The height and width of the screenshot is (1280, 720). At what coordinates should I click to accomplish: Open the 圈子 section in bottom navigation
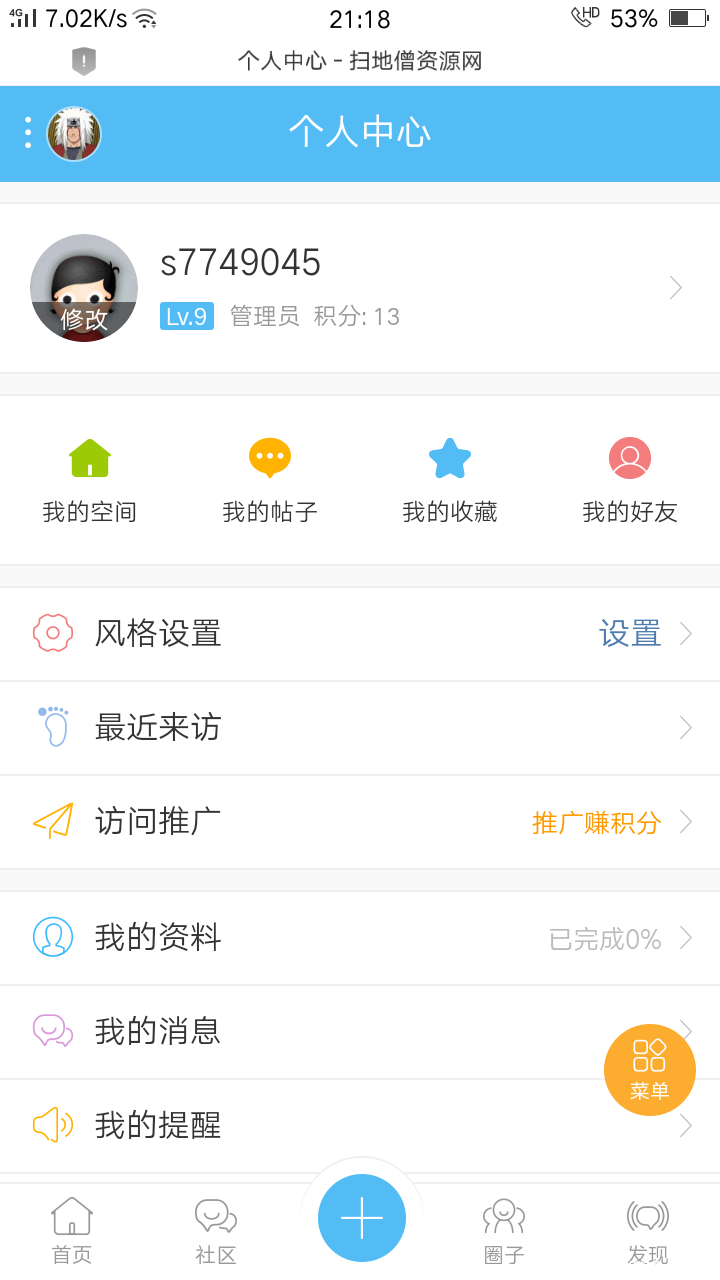click(504, 1225)
